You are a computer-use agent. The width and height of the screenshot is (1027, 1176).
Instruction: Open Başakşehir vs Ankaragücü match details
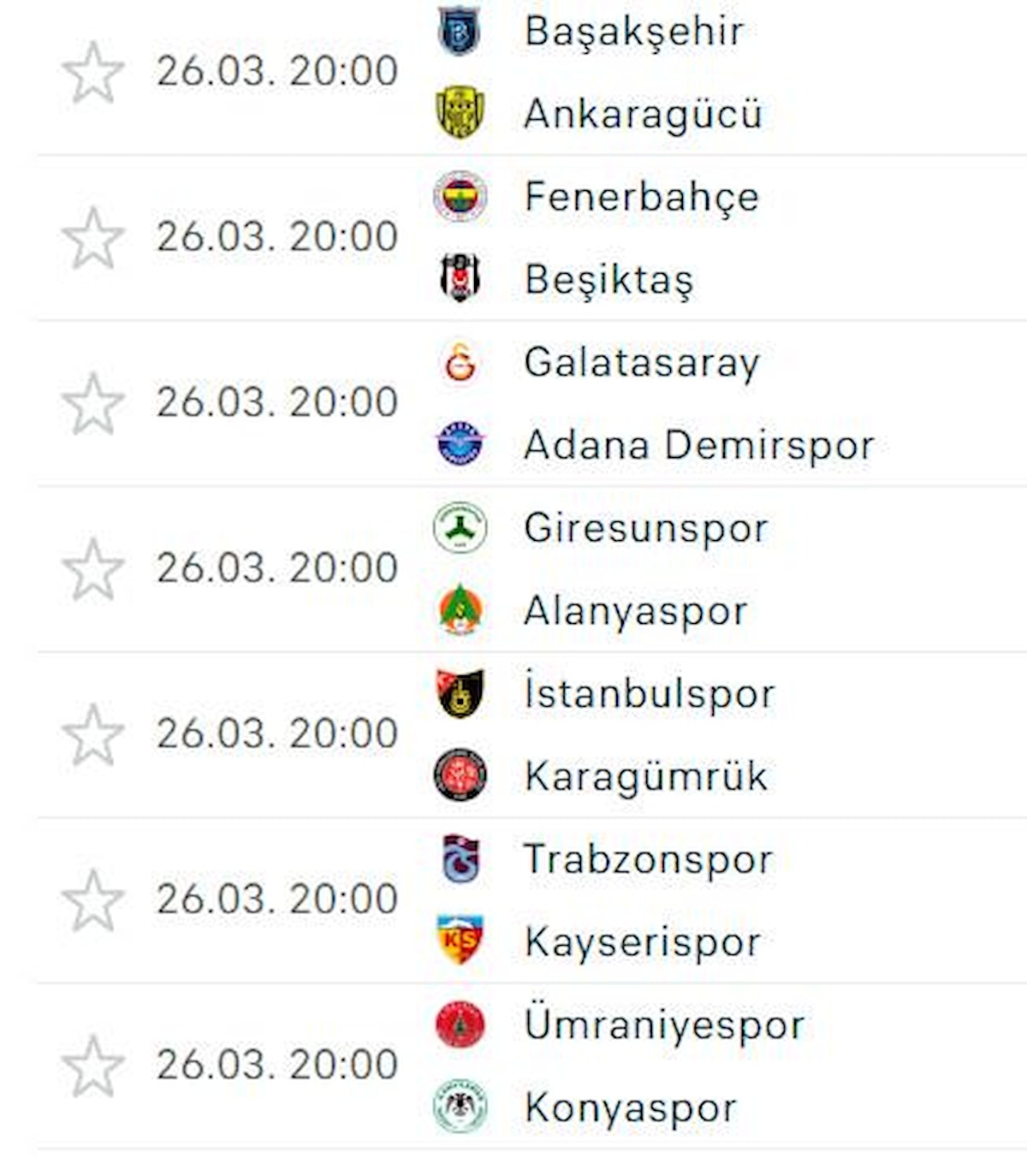(642, 73)
